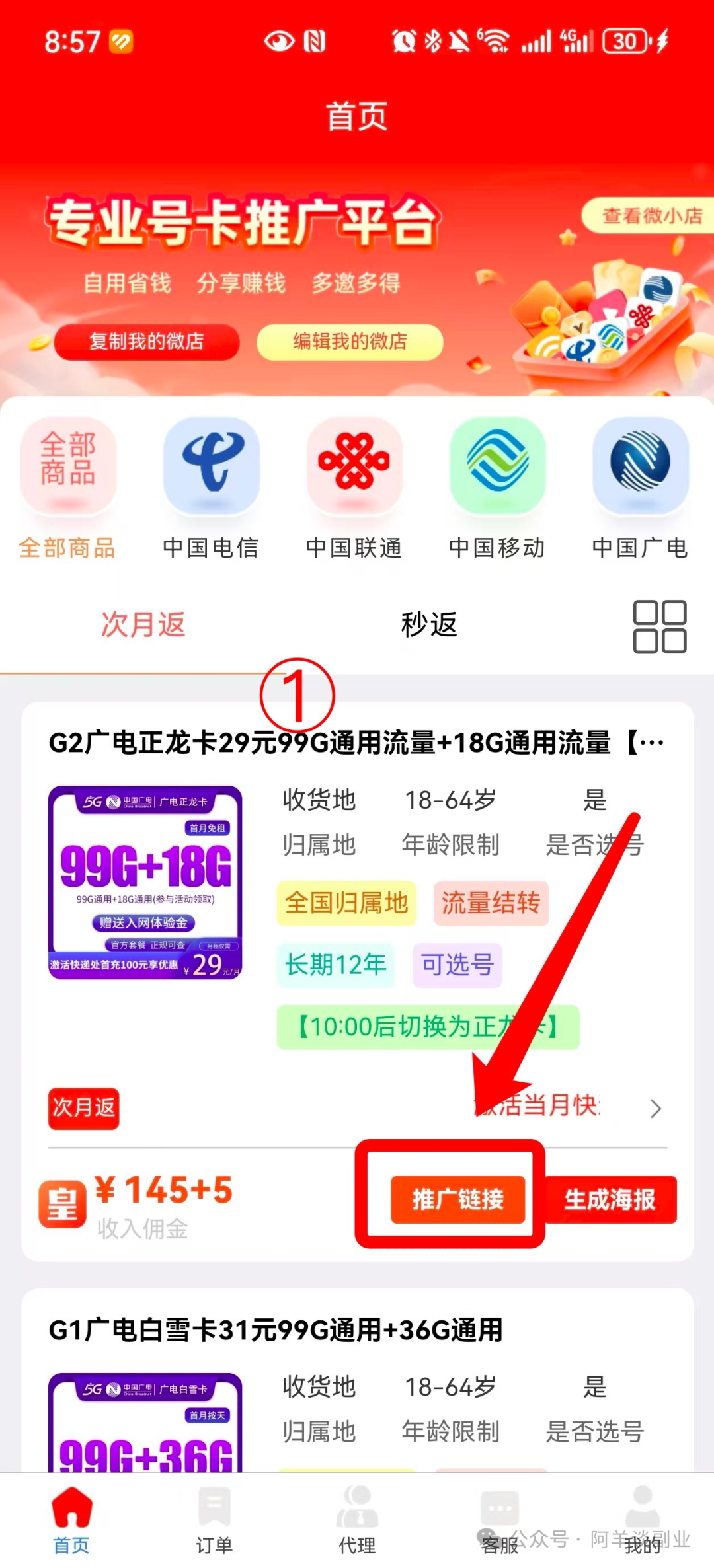Select 全部商品 category
The image size is (714, 1568).
click(67, 489)
